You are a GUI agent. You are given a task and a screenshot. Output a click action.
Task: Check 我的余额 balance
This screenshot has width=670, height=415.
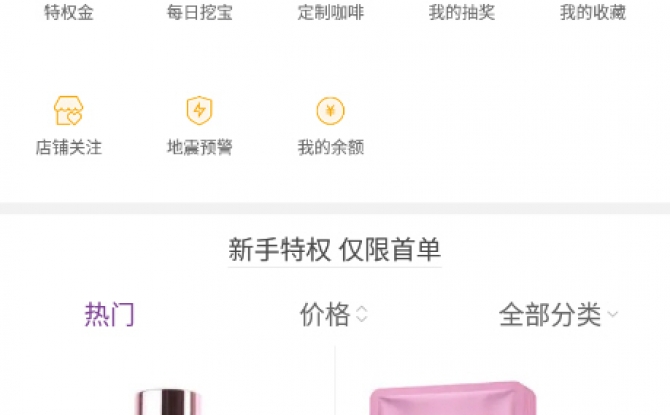(331, 126)
